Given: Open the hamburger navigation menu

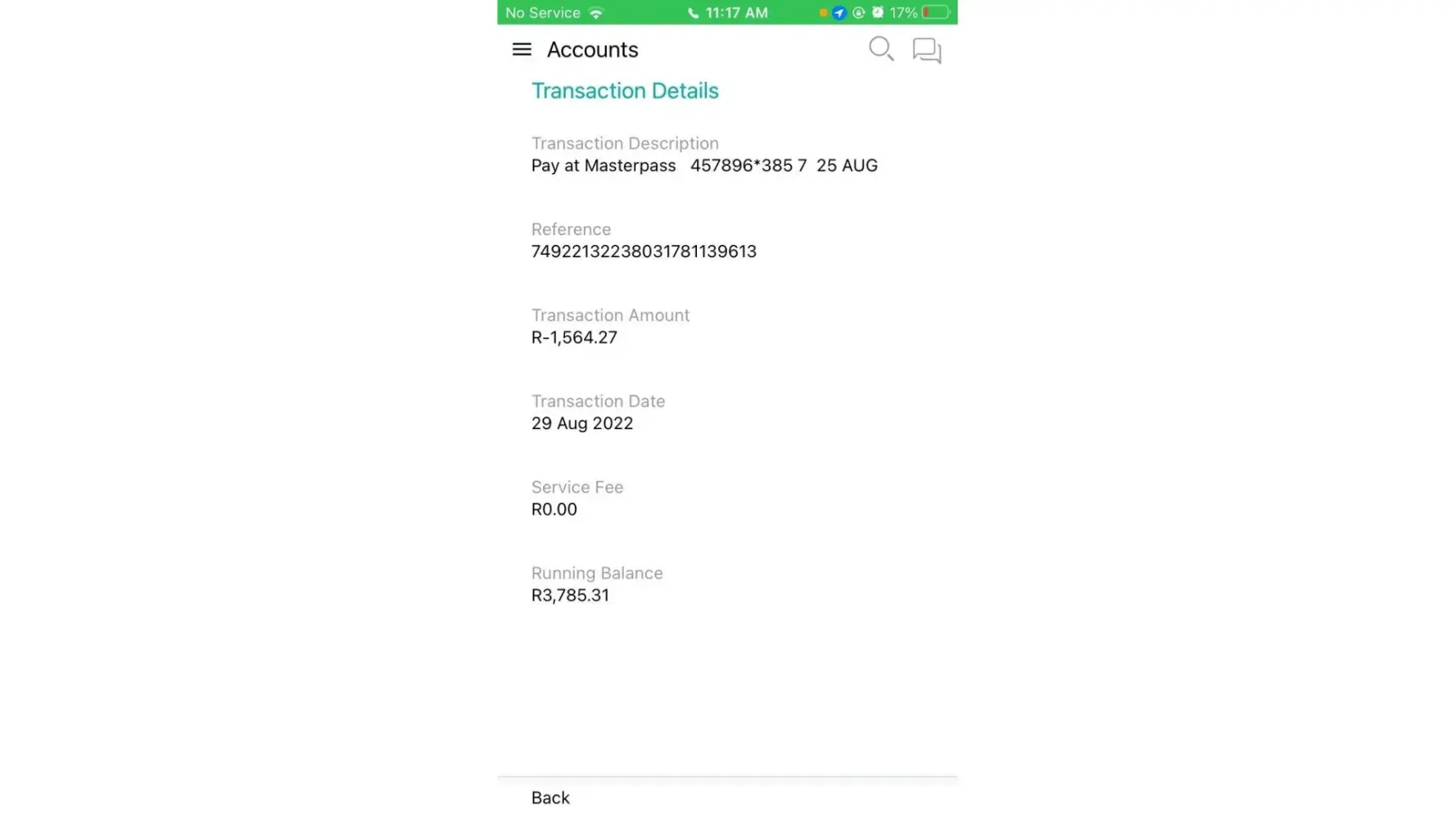Looking at the screenshot, I should click(522, 50).
